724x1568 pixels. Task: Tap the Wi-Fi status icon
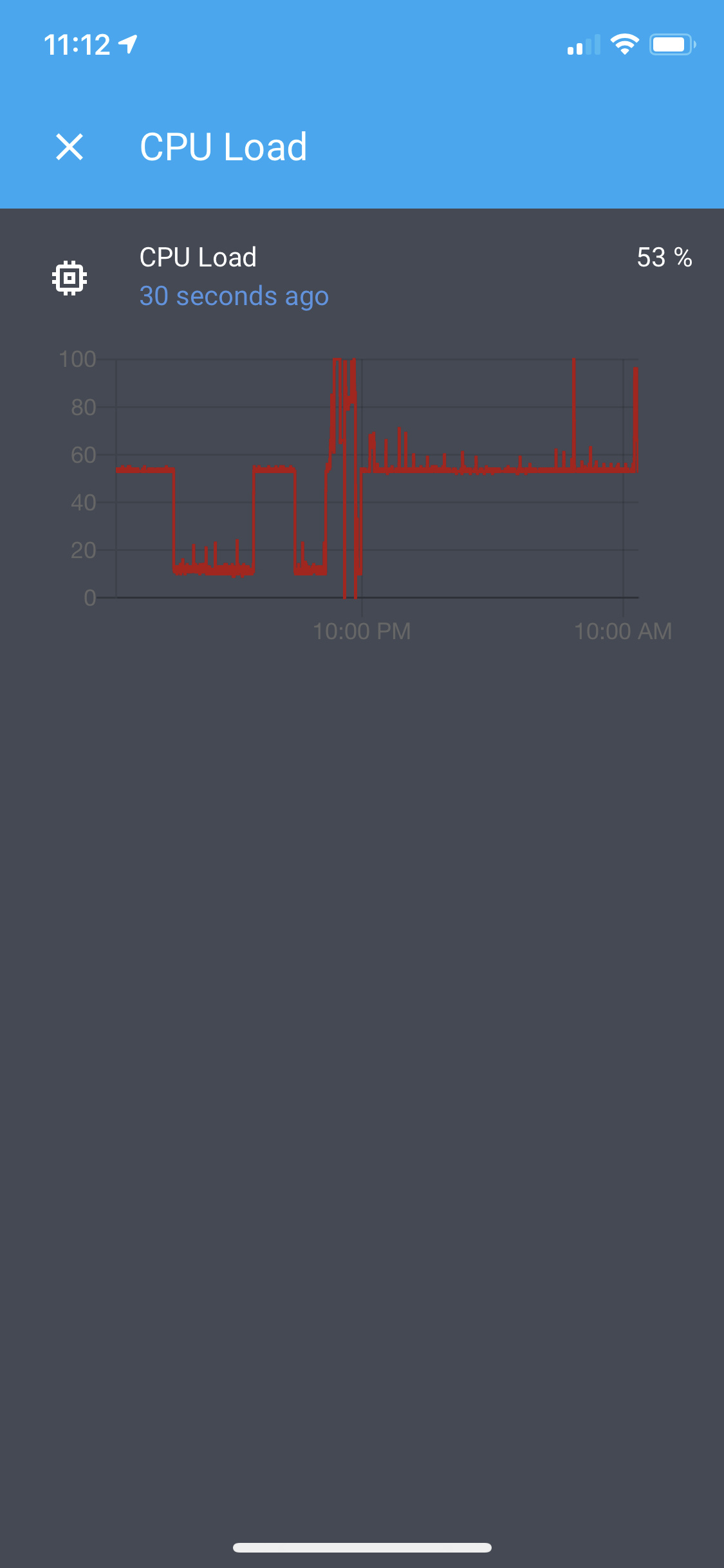pyautogui.click(x=623, y=43)
